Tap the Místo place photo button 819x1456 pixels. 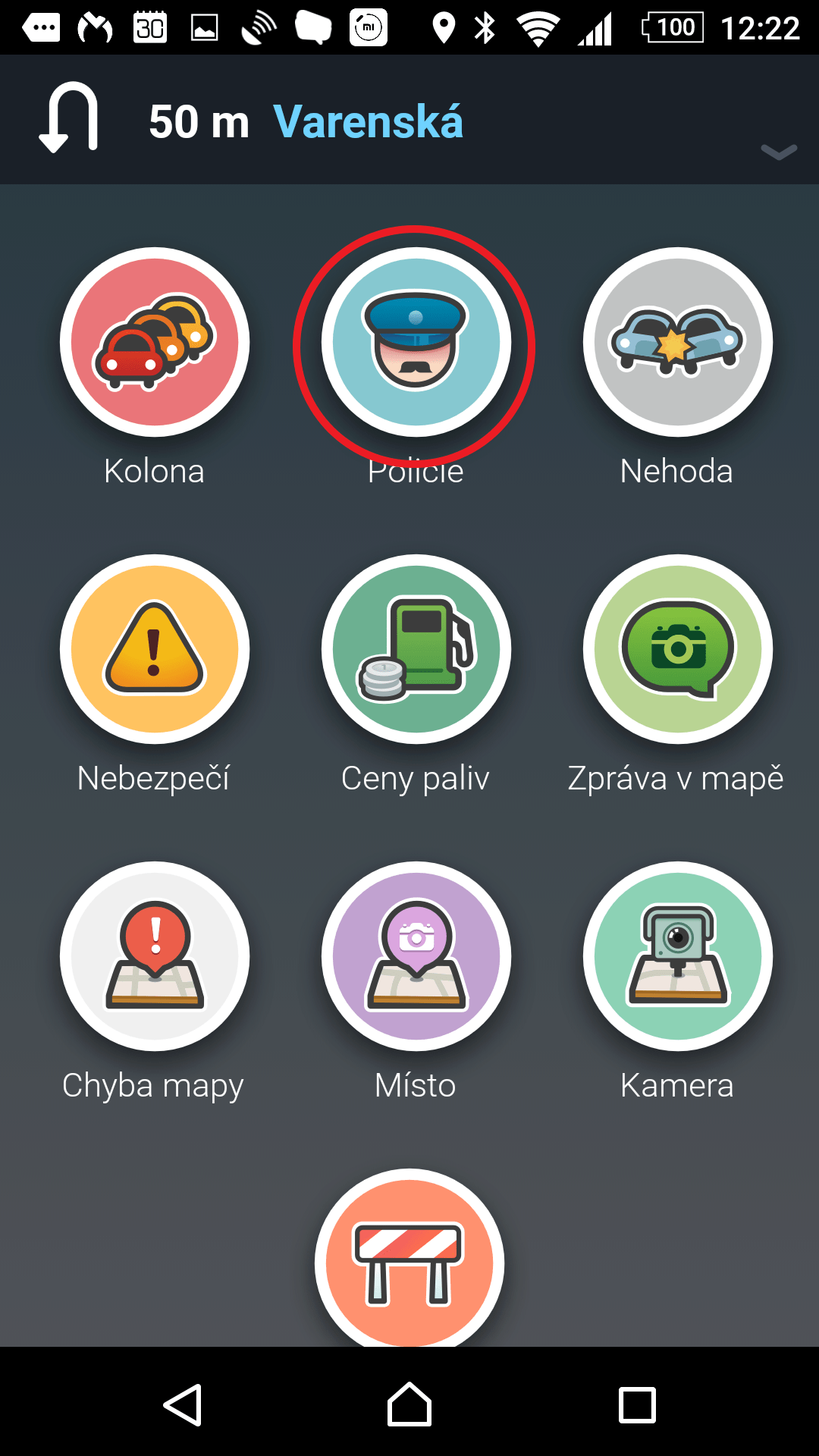click(x=416, y=956)
